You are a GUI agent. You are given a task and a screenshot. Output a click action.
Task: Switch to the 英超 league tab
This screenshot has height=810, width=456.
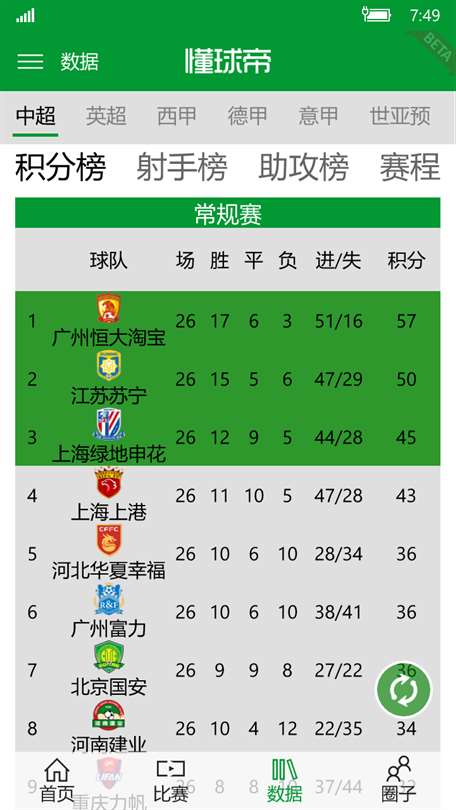pyautogui.click(x=106, y=116)
